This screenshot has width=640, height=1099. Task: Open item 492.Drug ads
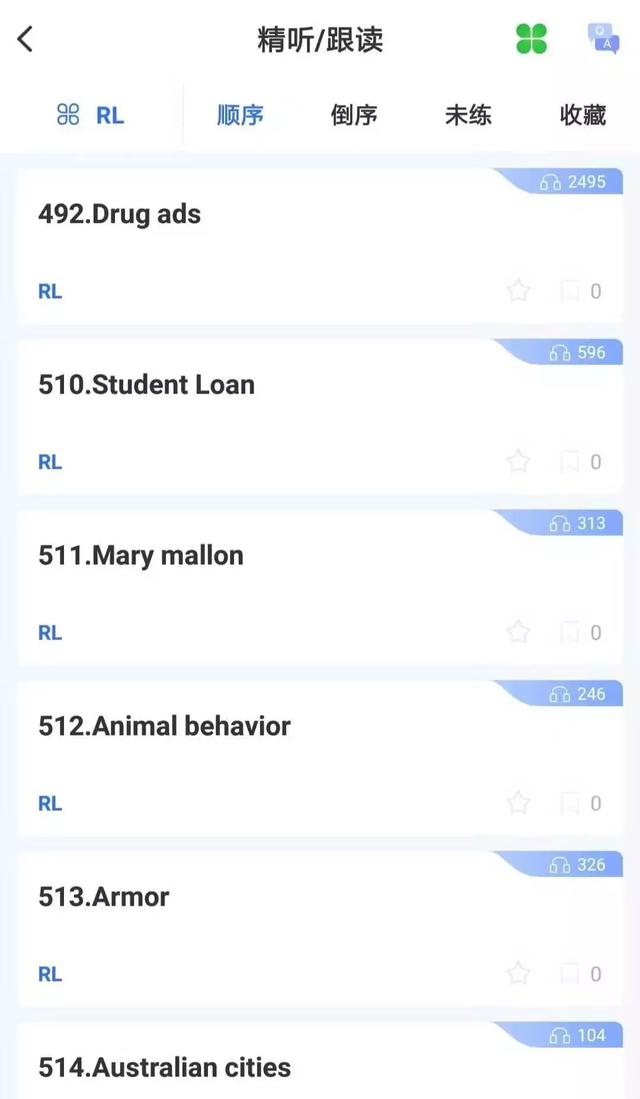pyautogui.click(x=320, y=245)
